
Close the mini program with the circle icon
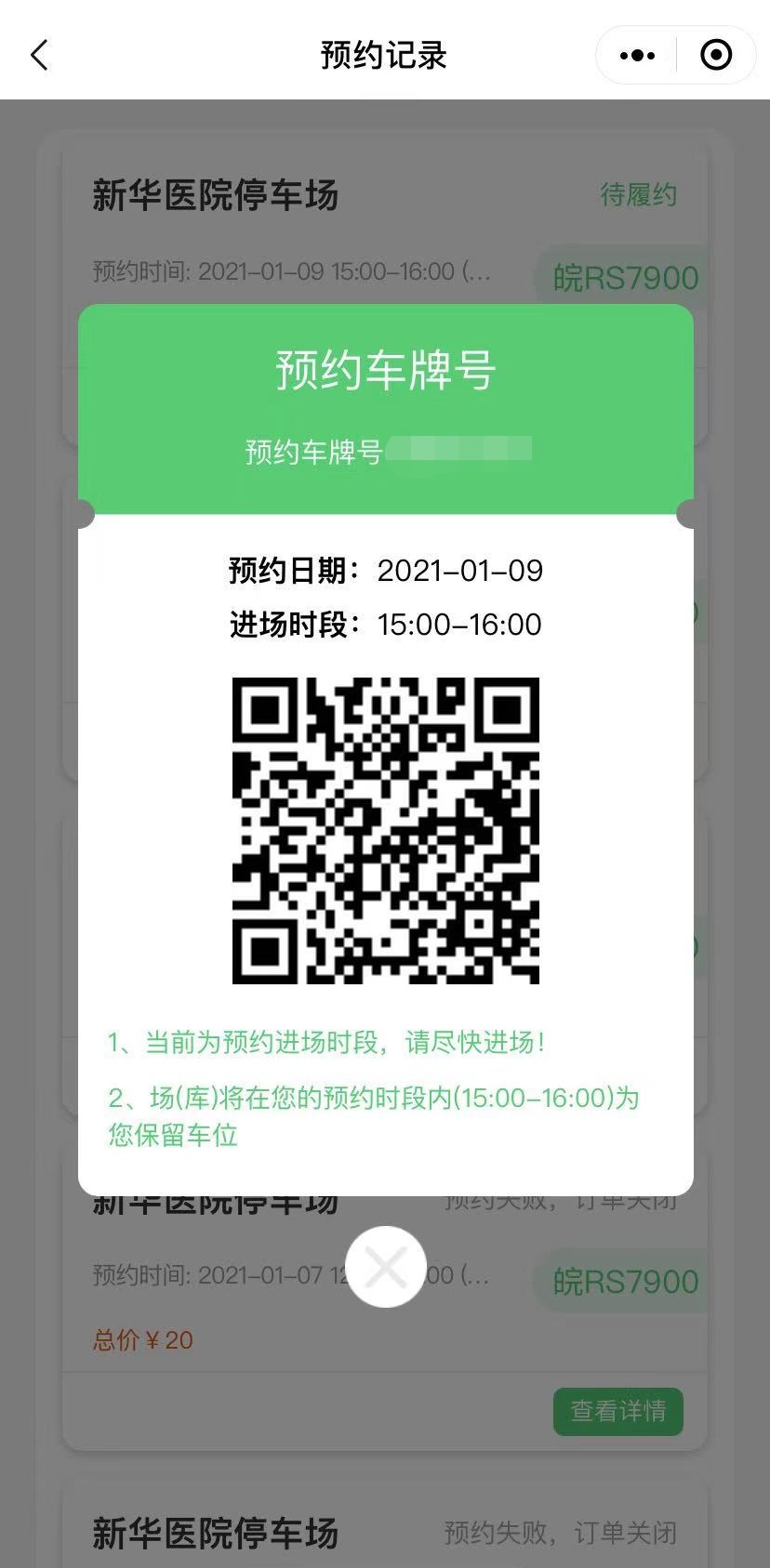click(715, 56)
